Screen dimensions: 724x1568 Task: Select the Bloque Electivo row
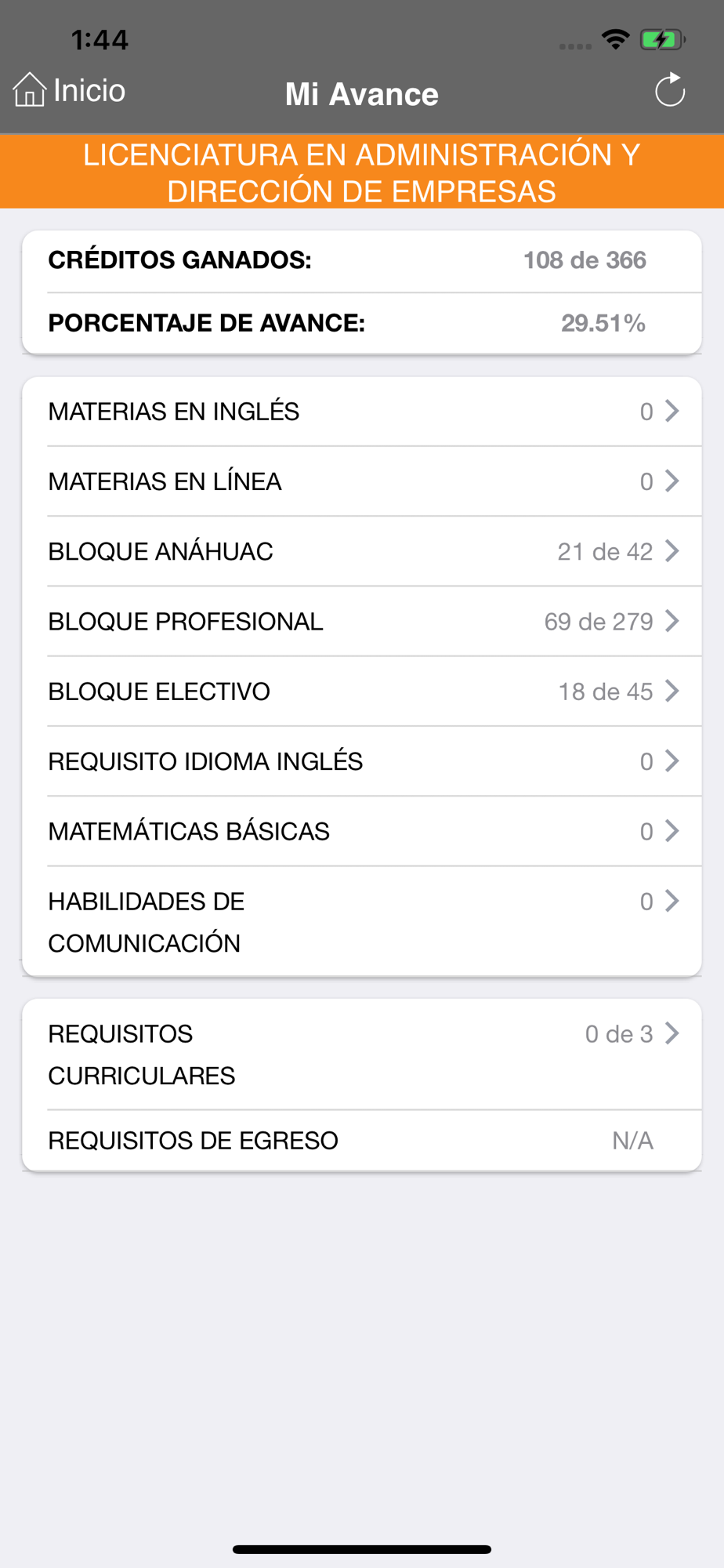pos(362,691)
